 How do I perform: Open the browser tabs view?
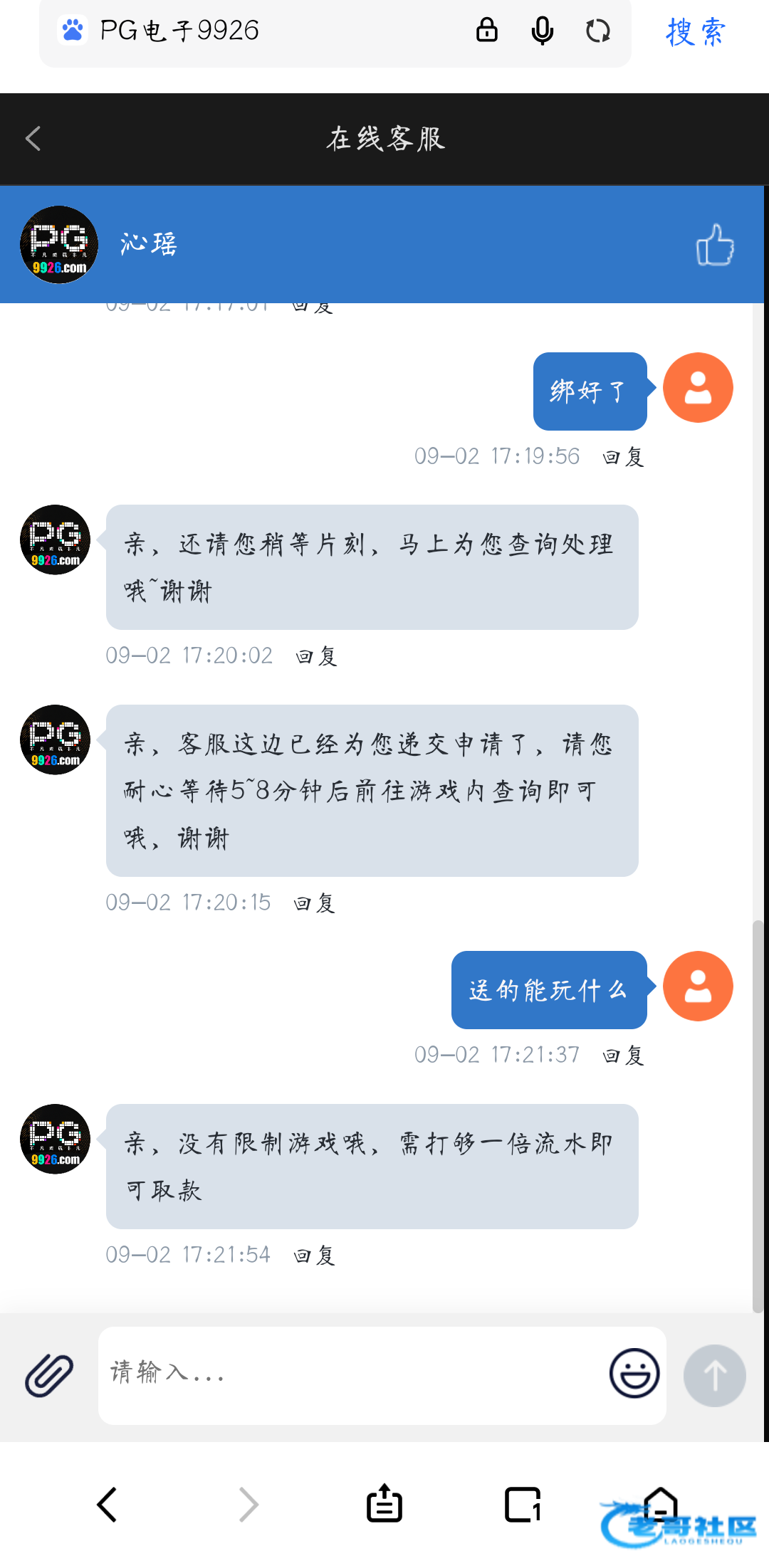[x=523, y=1505]
